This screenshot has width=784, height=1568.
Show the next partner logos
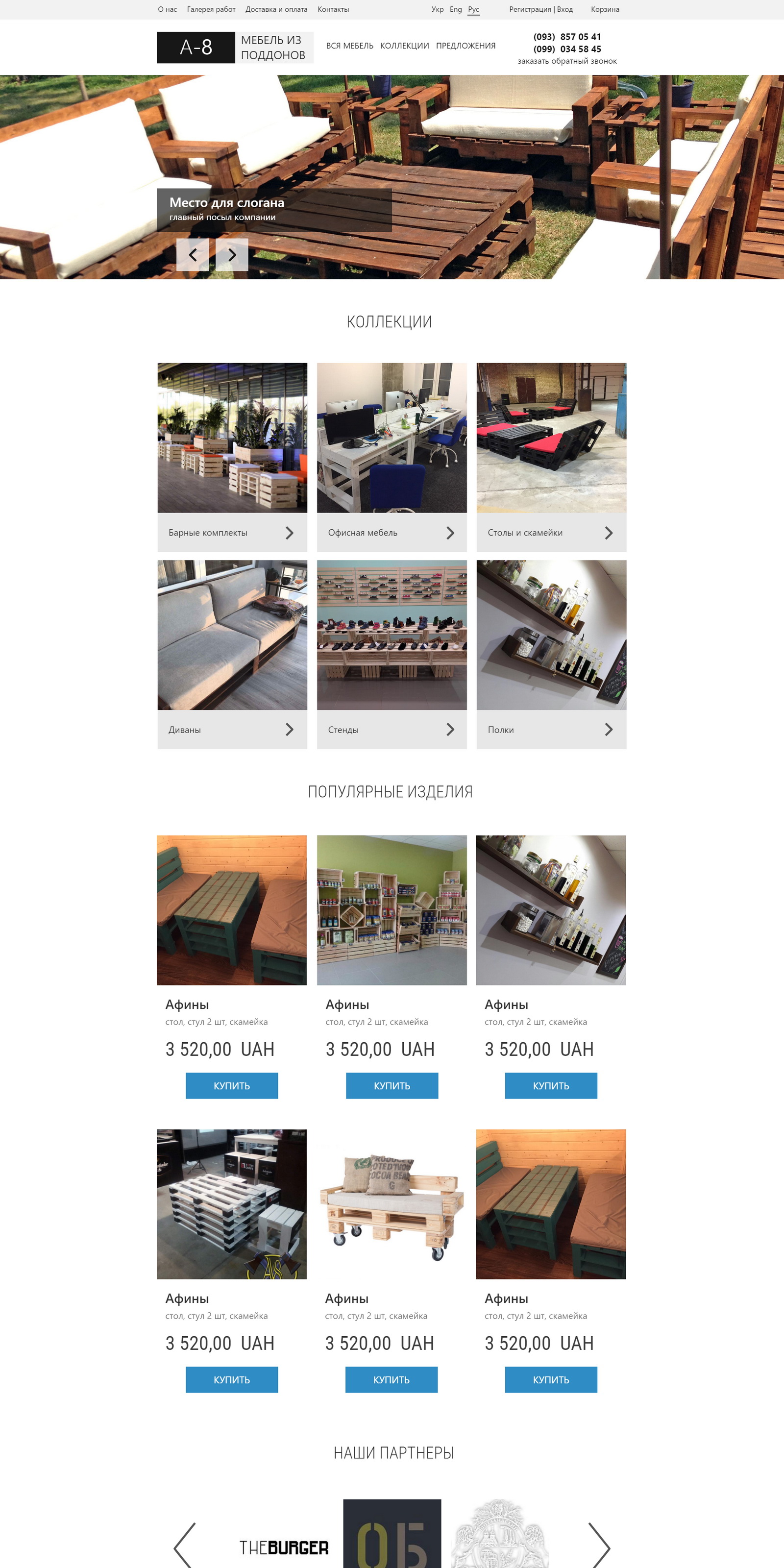598,1546
